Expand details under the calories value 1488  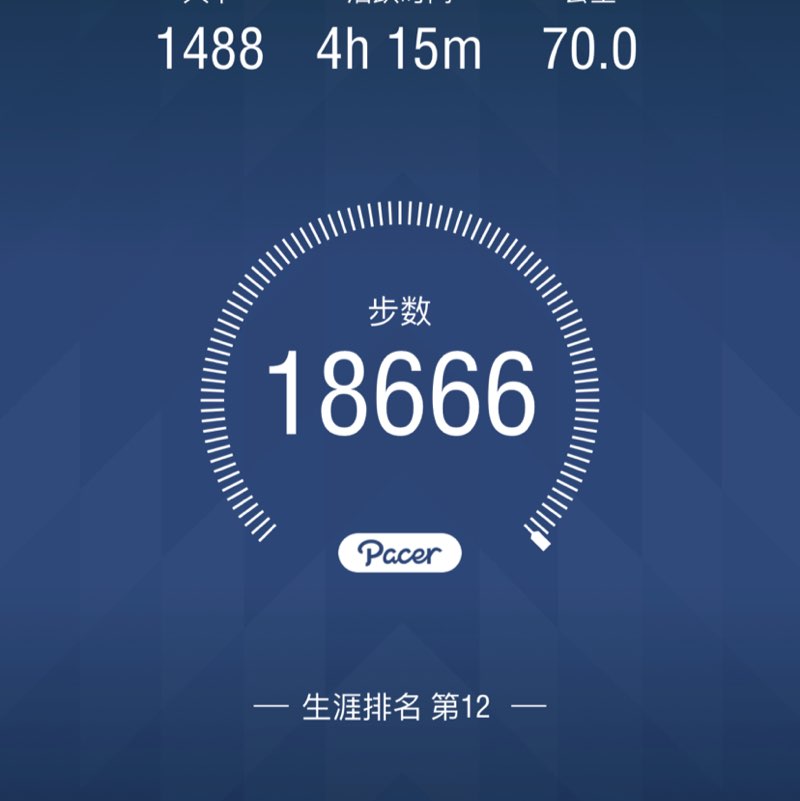pos(212,50)
